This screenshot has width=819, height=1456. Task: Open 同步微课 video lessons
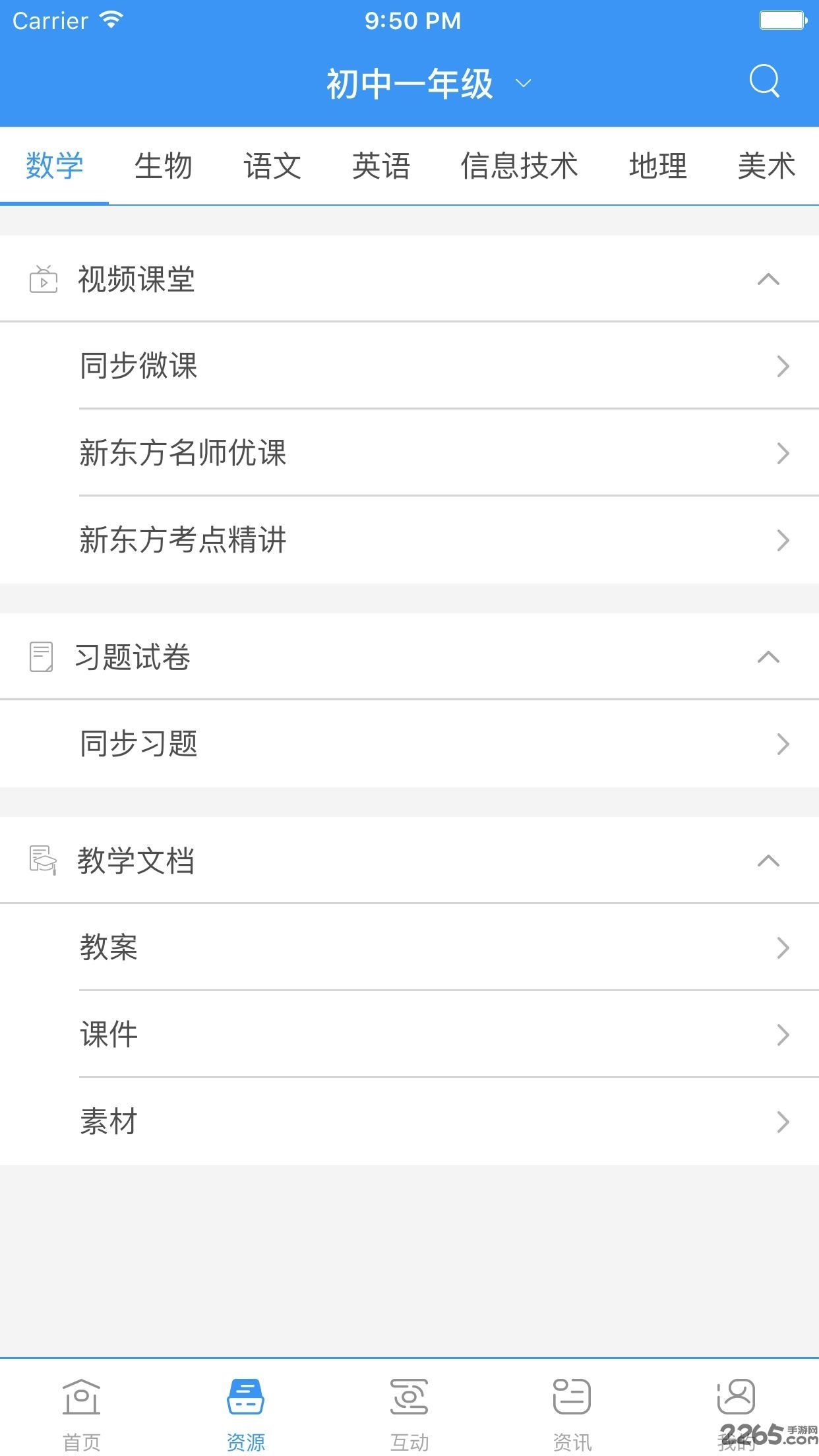(409, 366)
